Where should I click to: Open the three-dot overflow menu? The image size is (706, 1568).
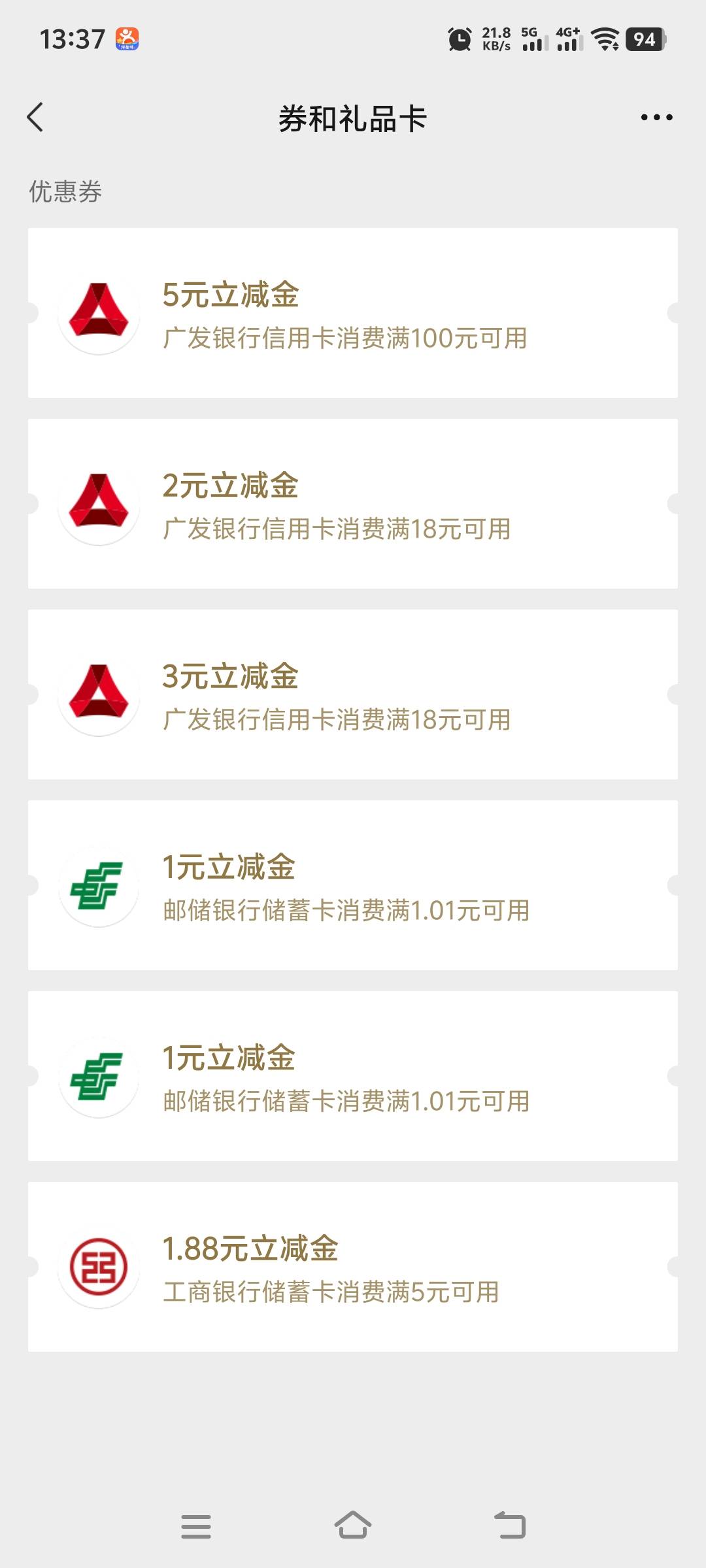[x=656, y=118]
